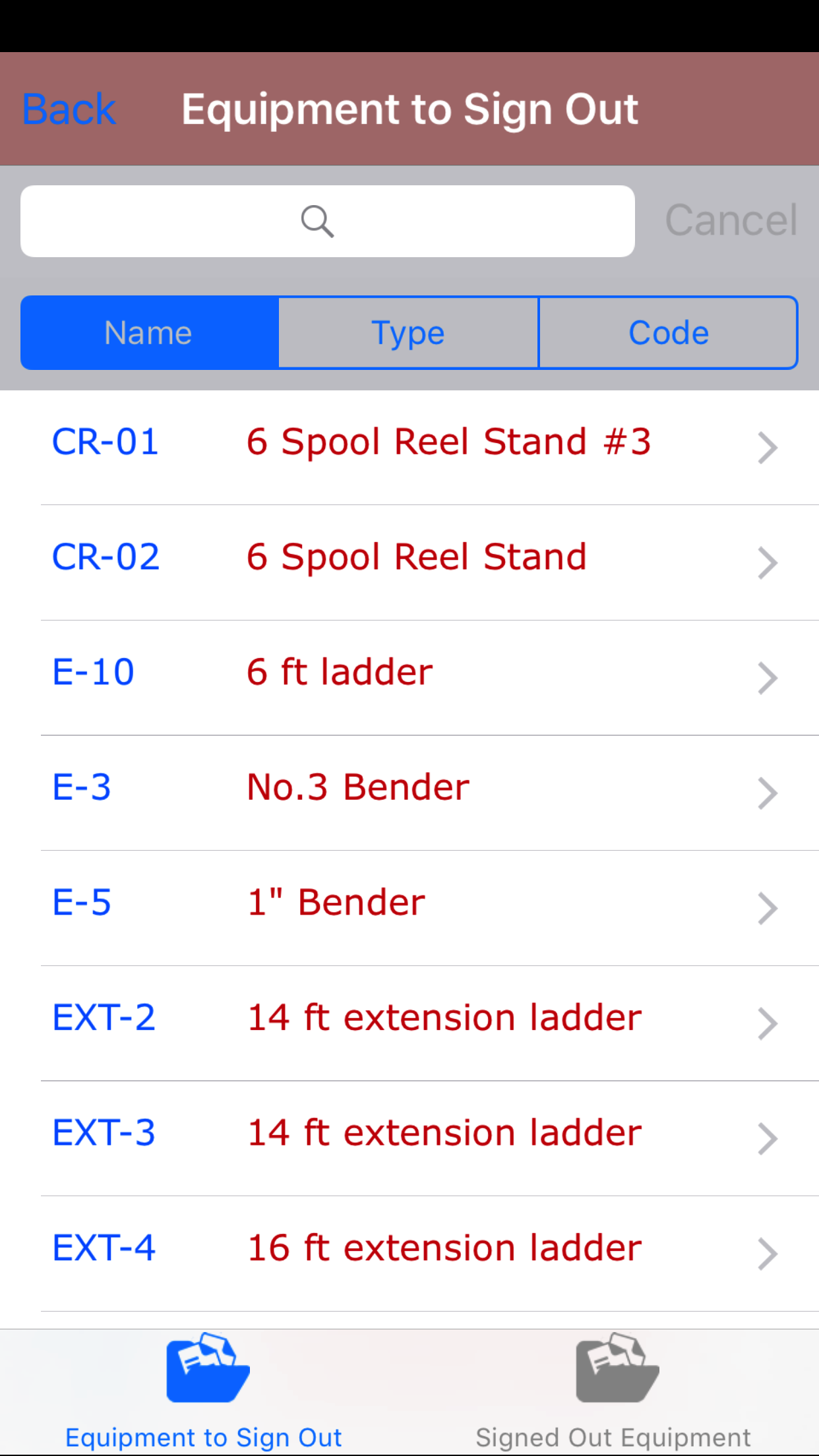
Task: Switch to the Code segment
Action: point(668,332)
